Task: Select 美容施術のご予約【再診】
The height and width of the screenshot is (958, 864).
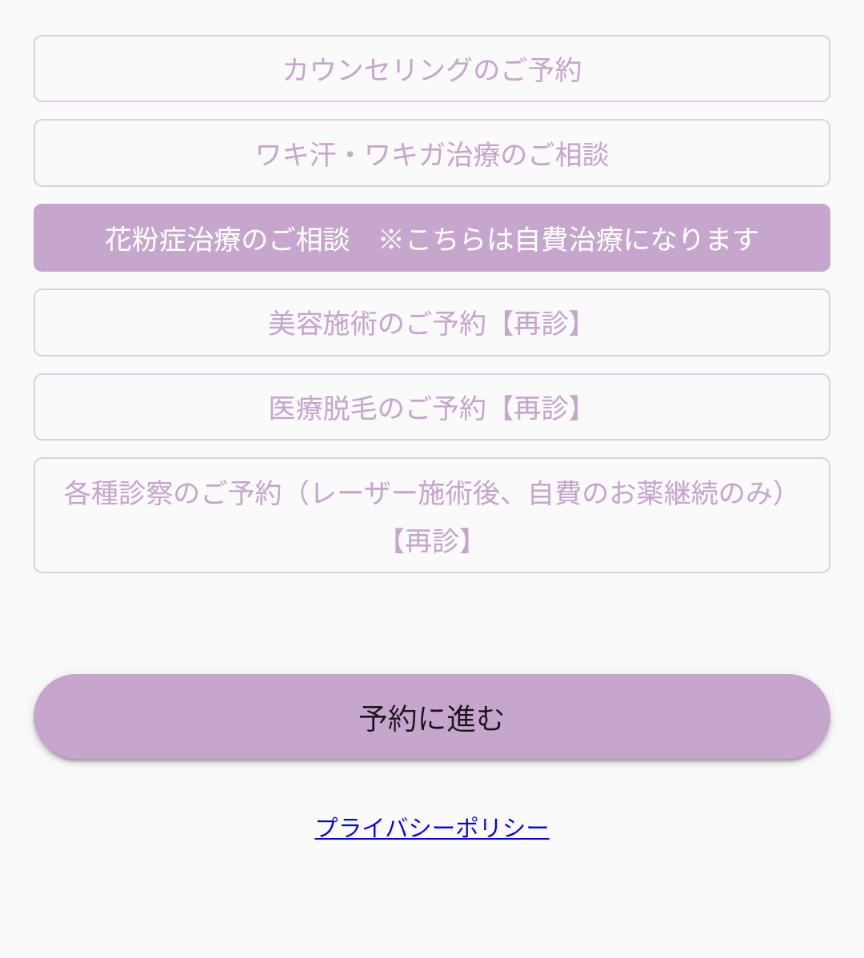Action: 432,323
